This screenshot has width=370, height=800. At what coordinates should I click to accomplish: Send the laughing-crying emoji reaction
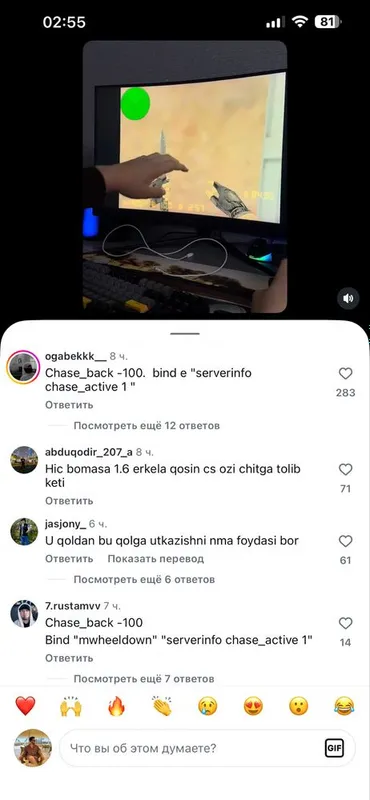[x=344, y=707]
